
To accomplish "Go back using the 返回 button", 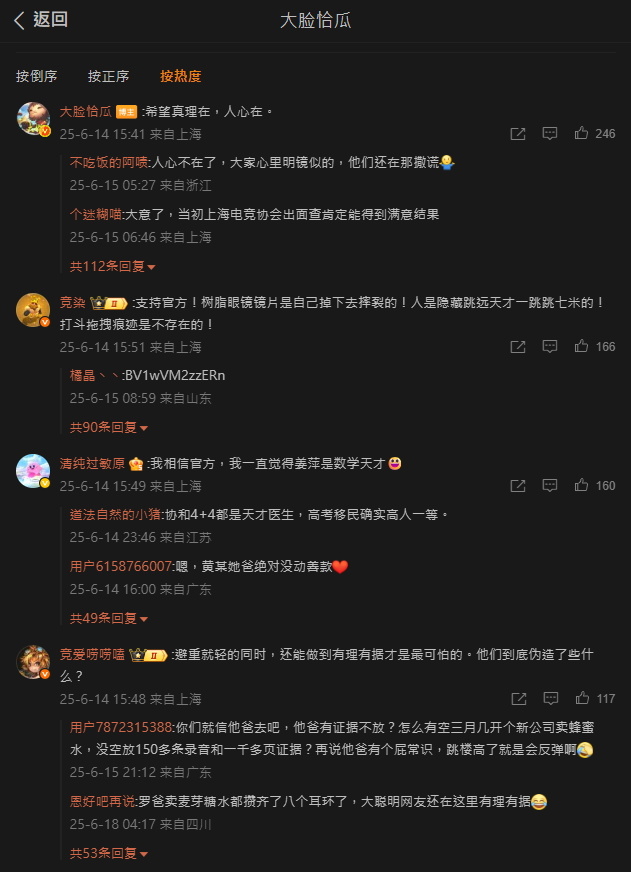I will [41, 20].
